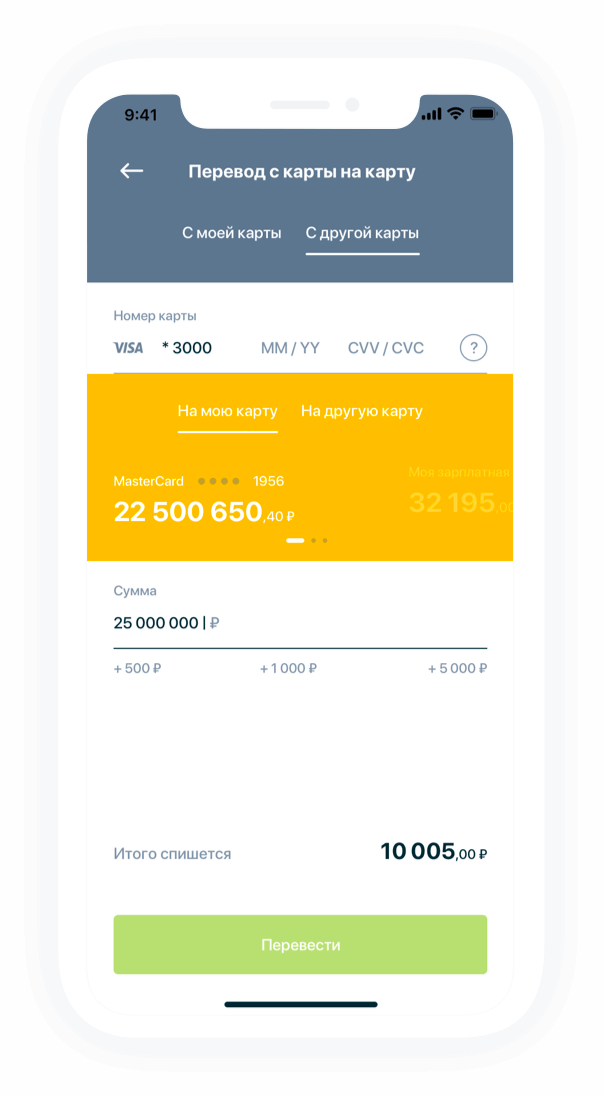Tap the CVV / CVC field

click(386, 348)
